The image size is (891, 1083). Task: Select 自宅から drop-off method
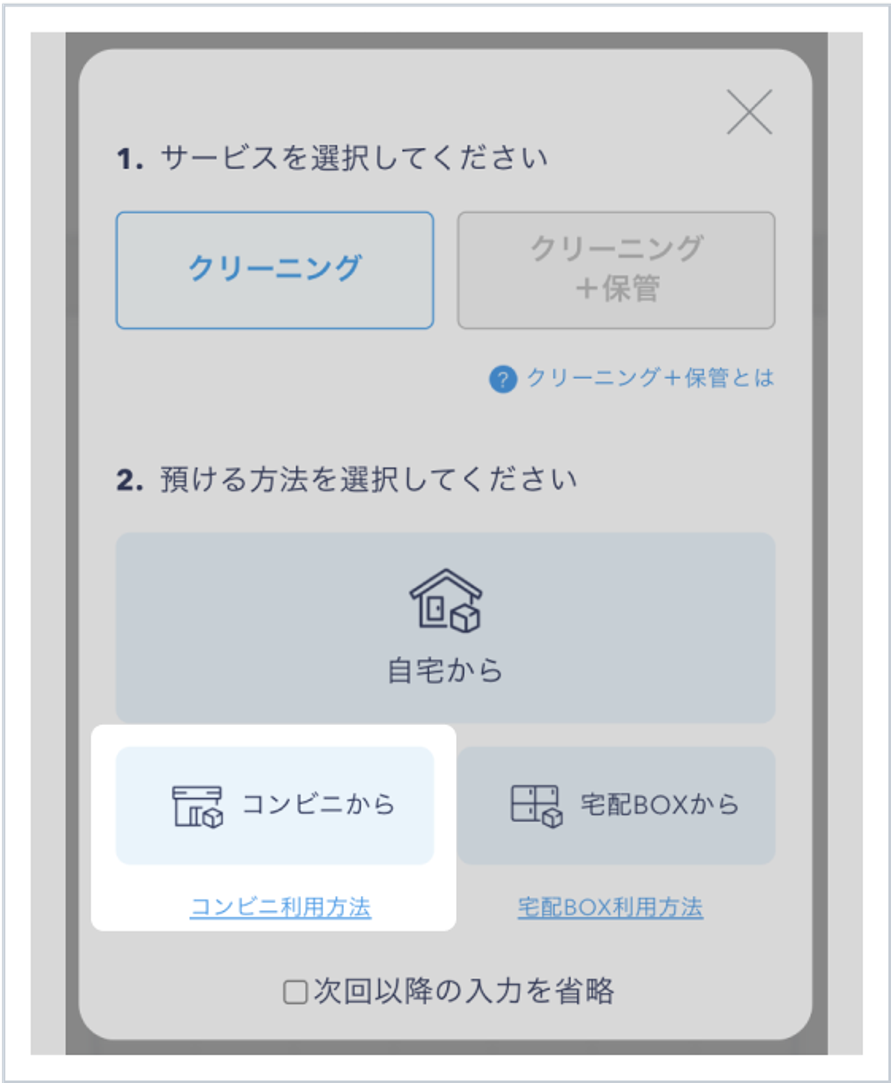pyautogui.click(x=445, y=627)
